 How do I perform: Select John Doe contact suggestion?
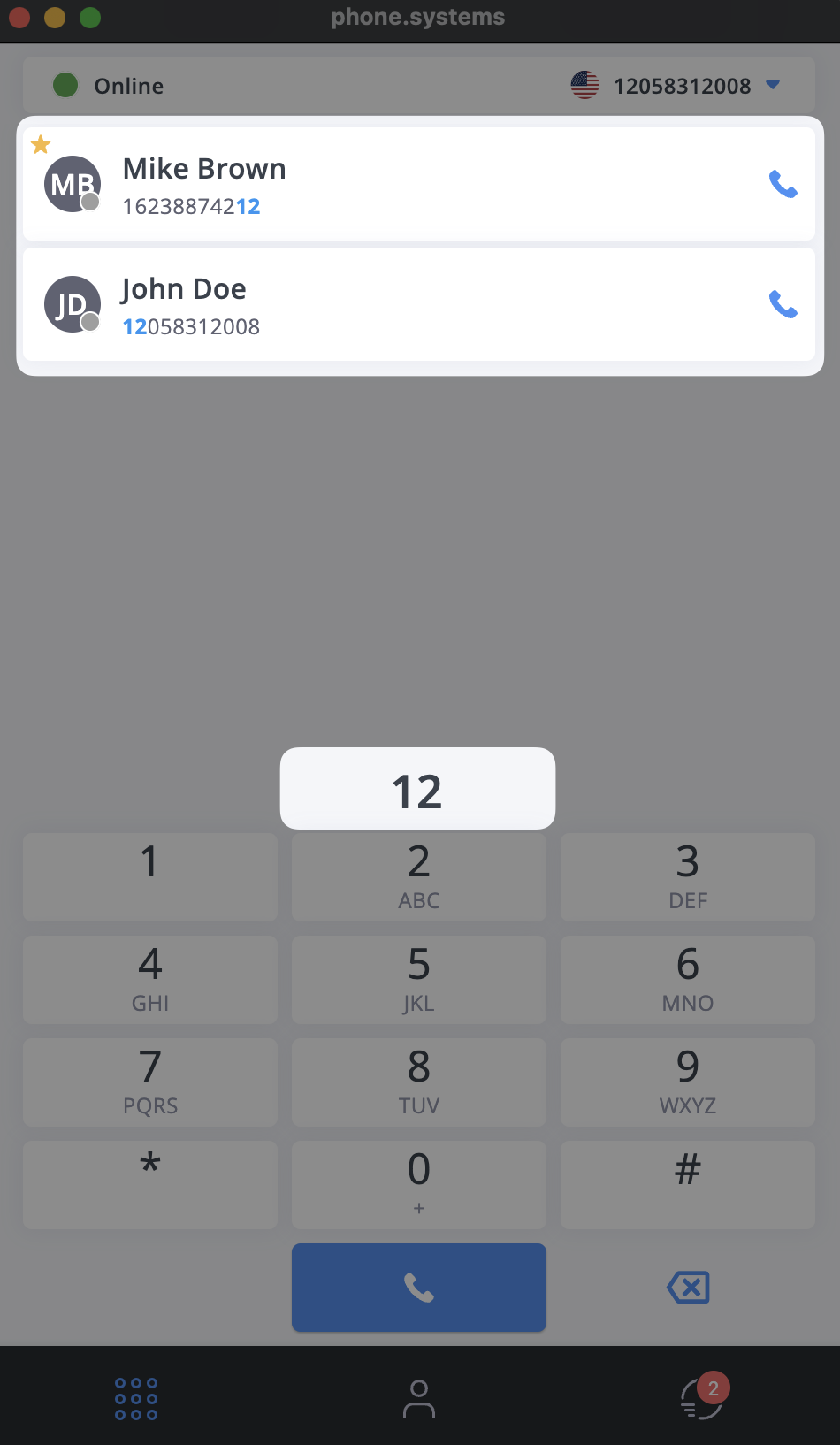pyautogui.click(x=418, y=304)
